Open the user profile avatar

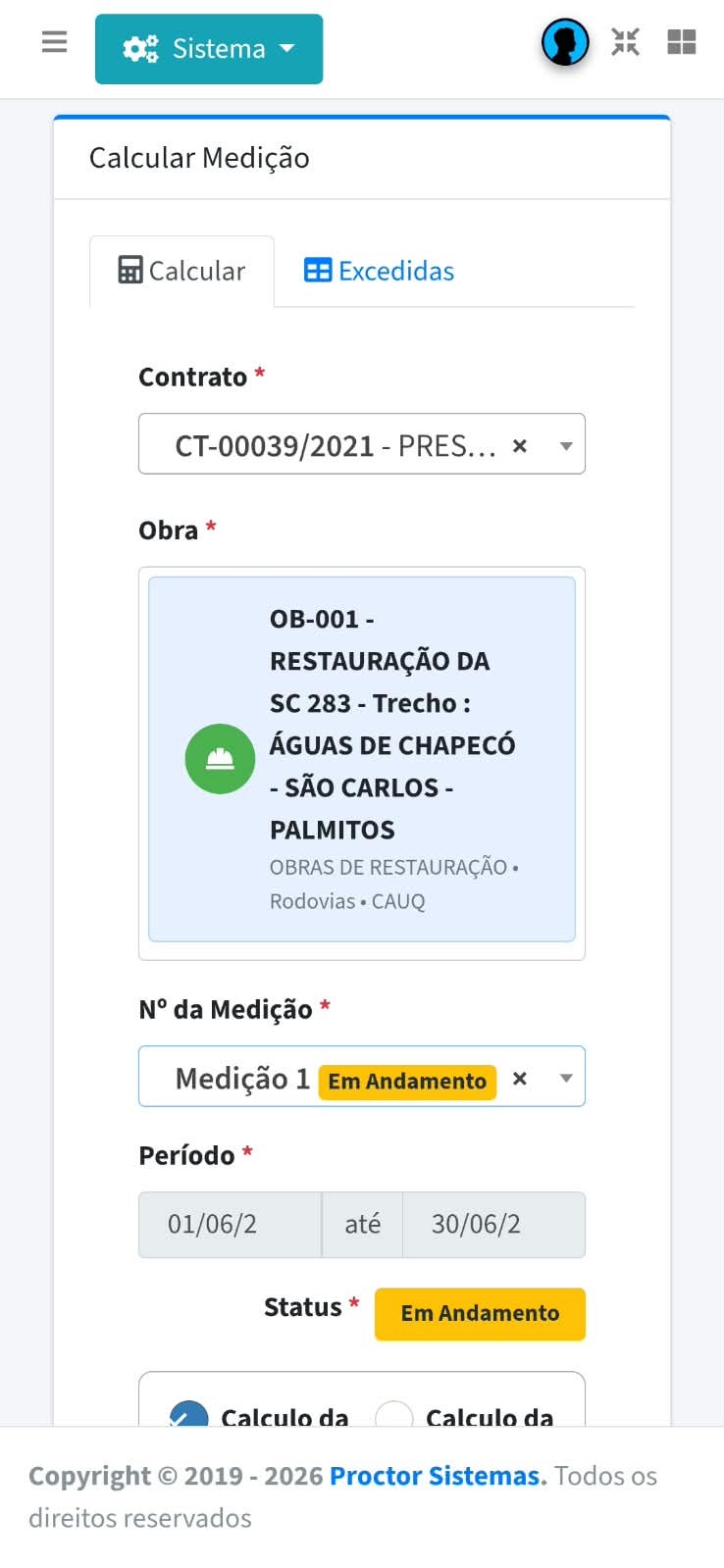[565, 42]
